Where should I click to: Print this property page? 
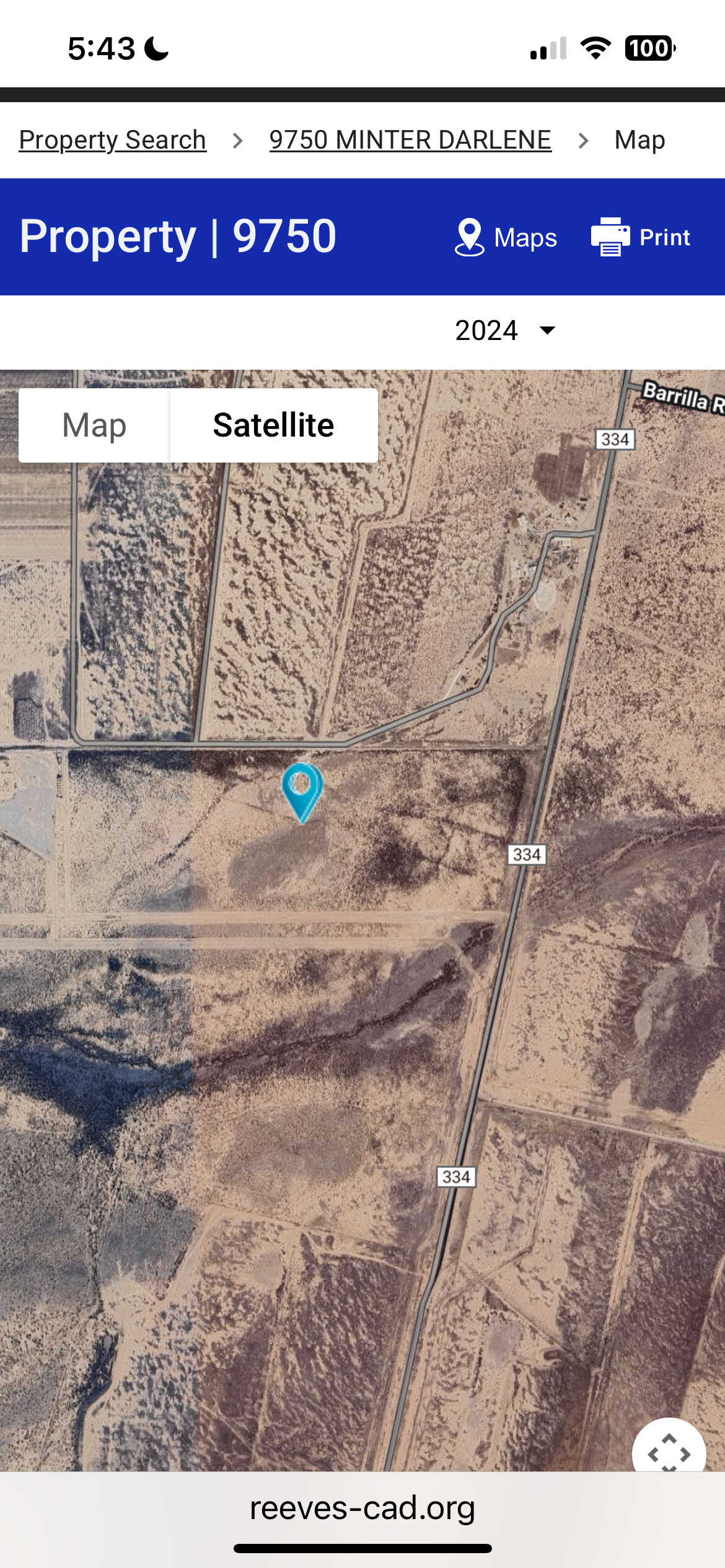coord(641,237)
